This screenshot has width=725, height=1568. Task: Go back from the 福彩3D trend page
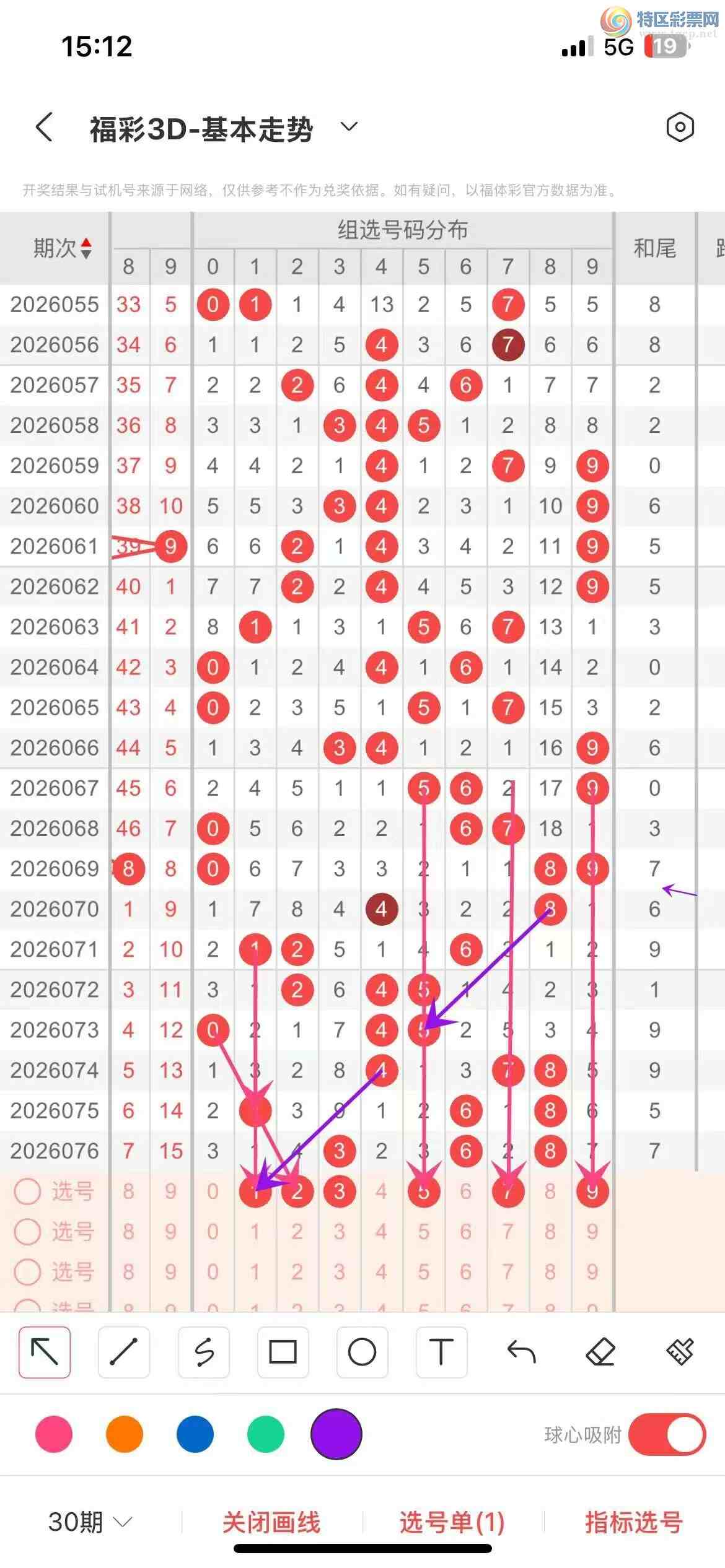coord(45,128)
